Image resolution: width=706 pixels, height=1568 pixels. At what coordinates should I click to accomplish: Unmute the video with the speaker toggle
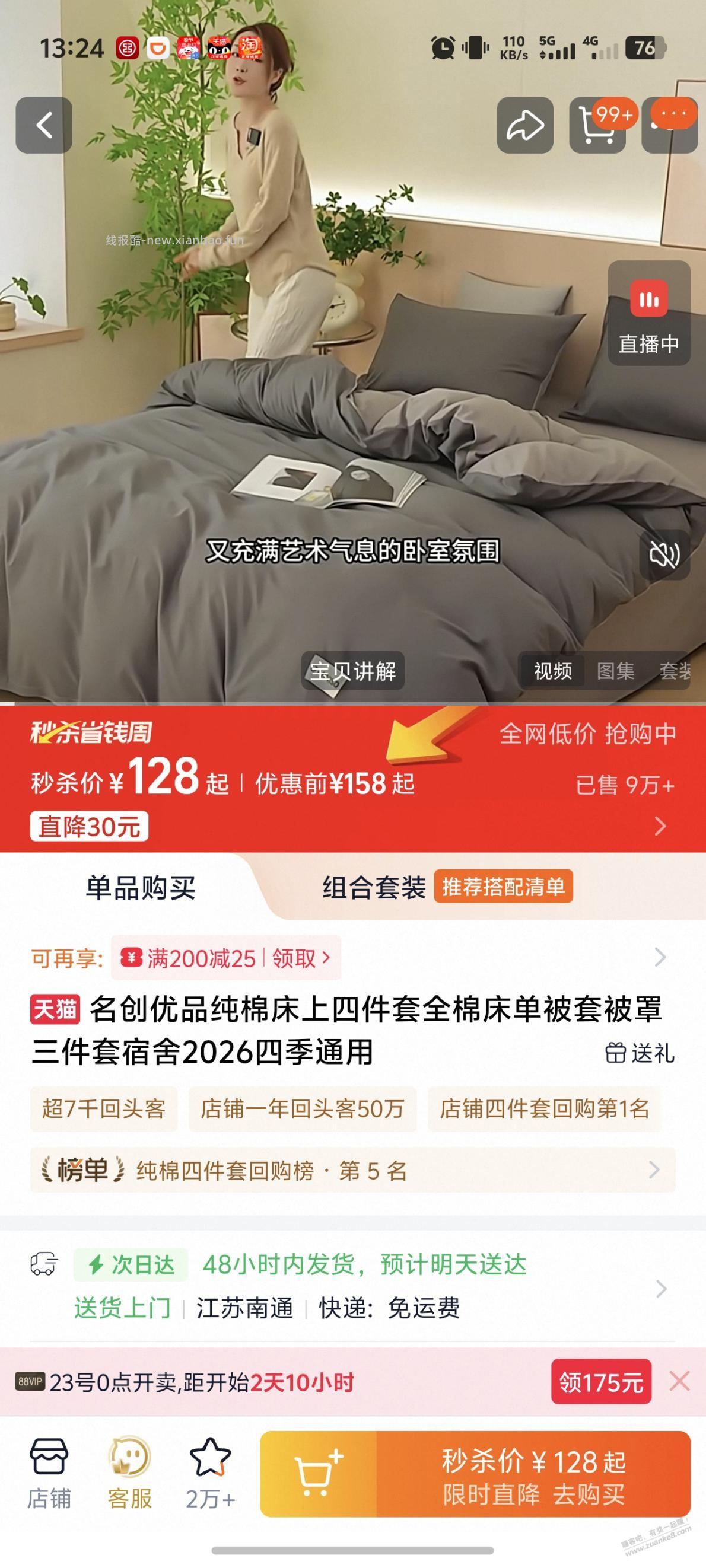(665, 554)
